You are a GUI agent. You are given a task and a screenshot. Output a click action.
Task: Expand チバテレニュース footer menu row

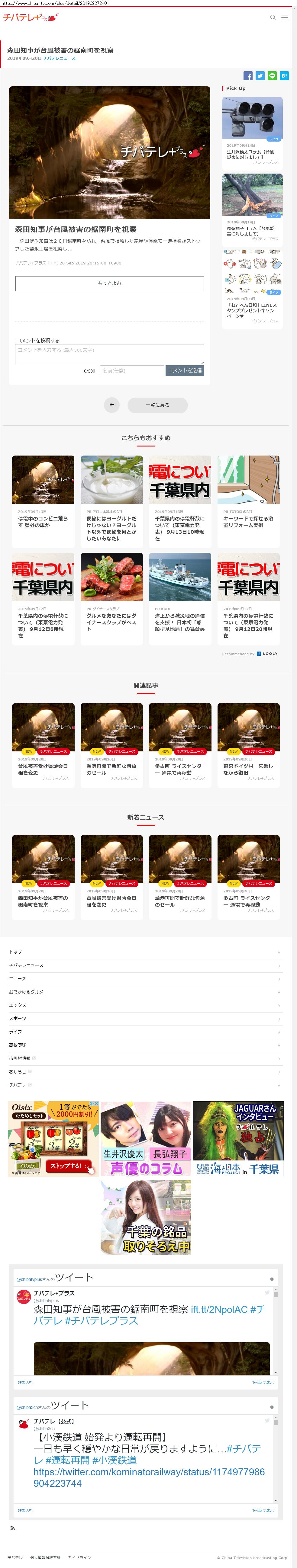pos(144,965)
